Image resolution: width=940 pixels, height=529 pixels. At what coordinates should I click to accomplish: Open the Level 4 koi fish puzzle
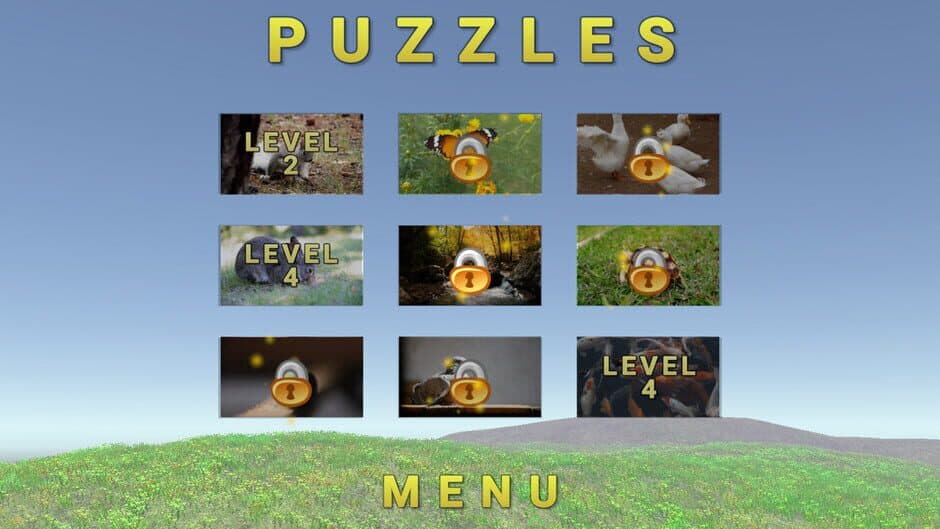[647, 377]
